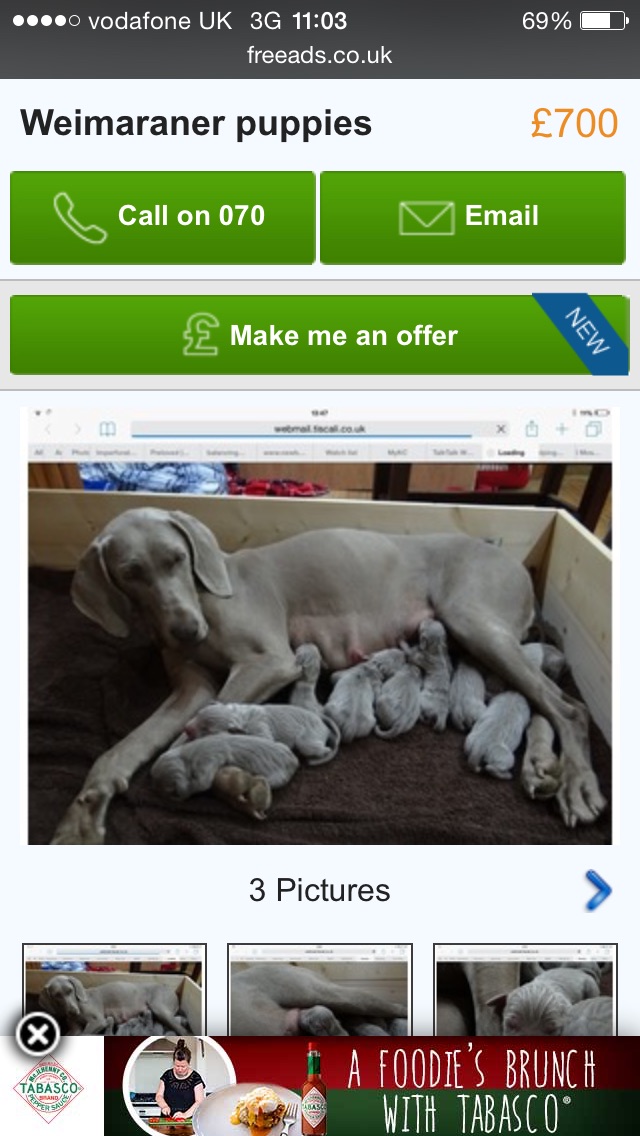Go to the next picture arrow
The width and height of the screenshot is (640, 1136).
[597, 889]
